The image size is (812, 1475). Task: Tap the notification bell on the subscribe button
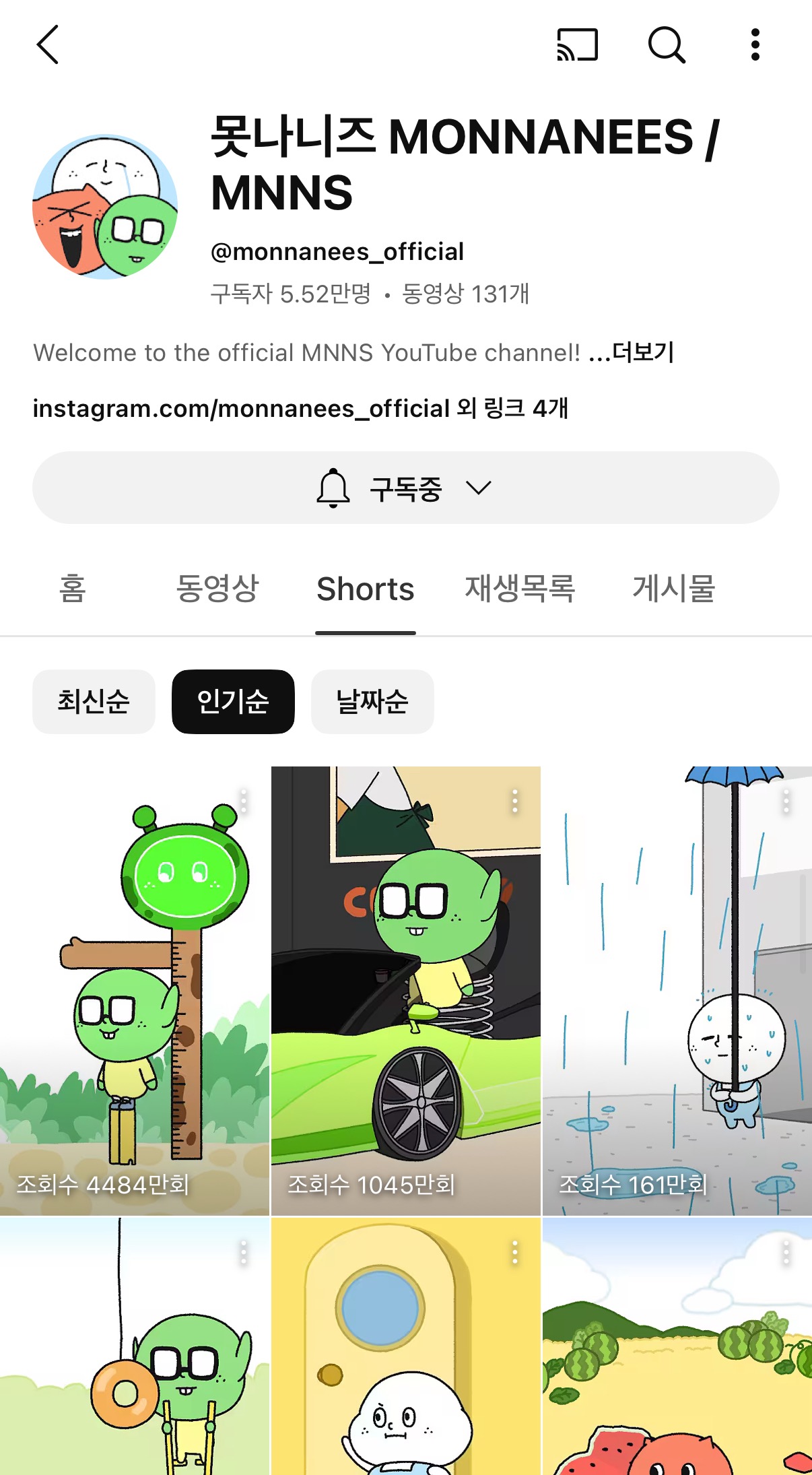coord(333,488)
